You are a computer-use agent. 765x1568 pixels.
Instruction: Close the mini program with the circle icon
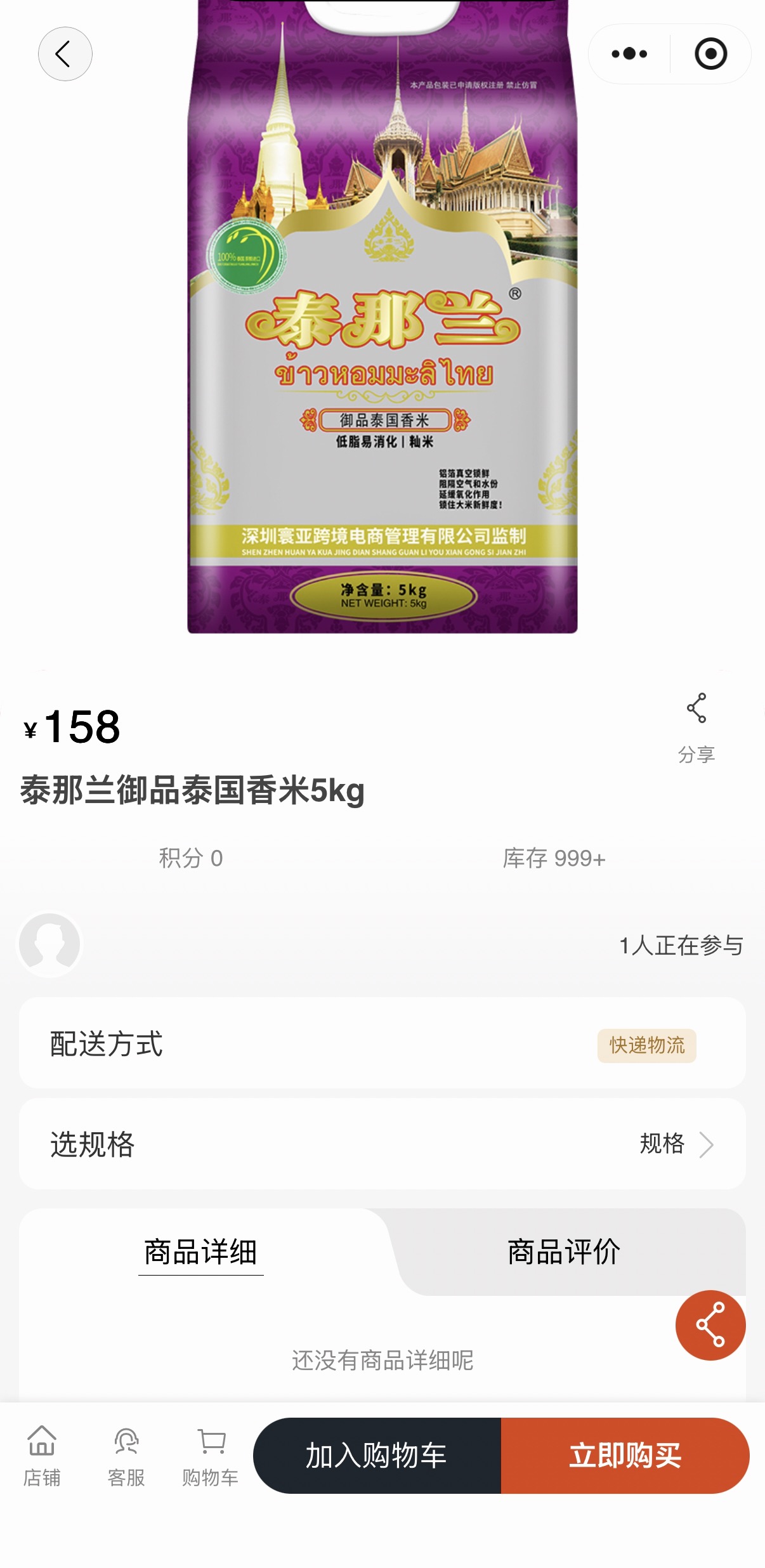coord(710,54)
